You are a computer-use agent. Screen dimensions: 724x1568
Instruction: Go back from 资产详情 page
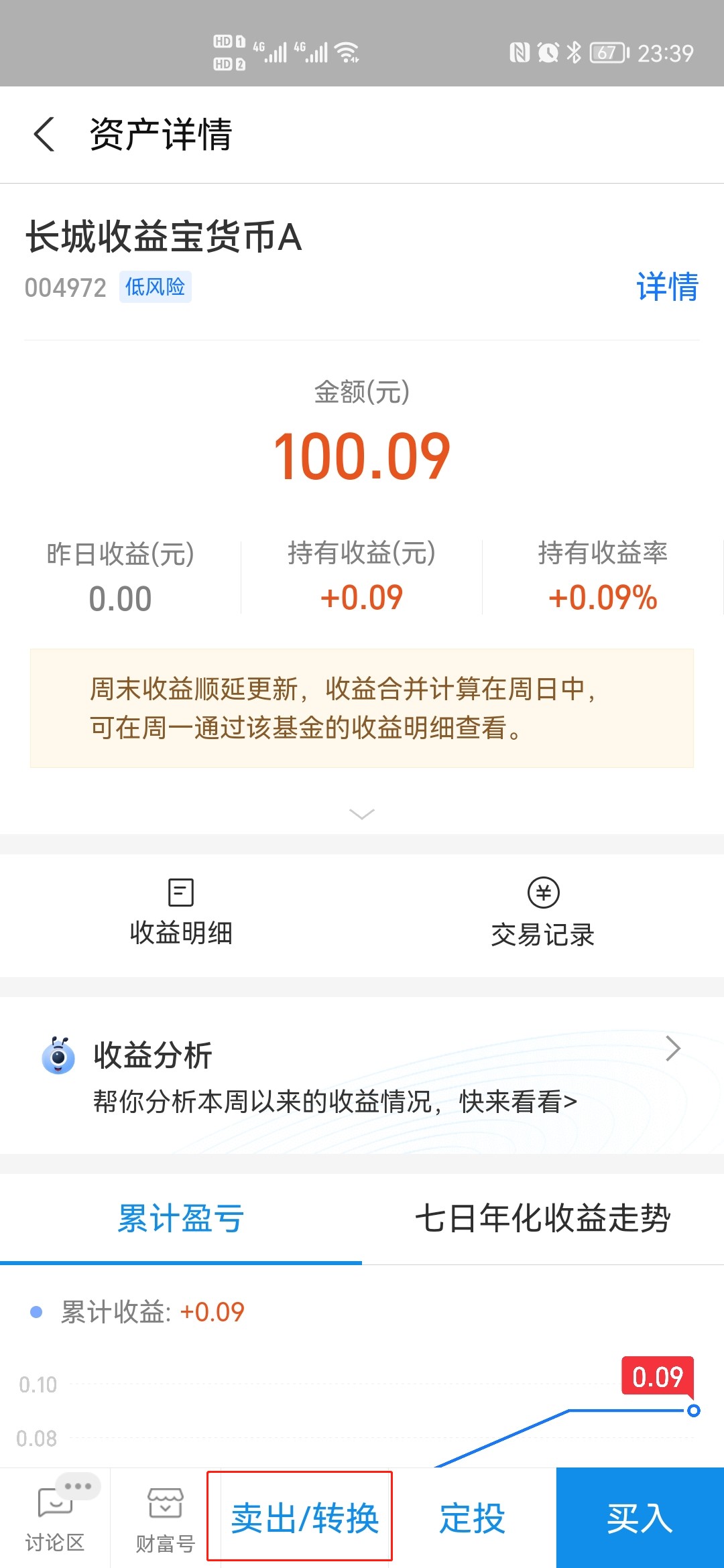[x=44, y=135]
